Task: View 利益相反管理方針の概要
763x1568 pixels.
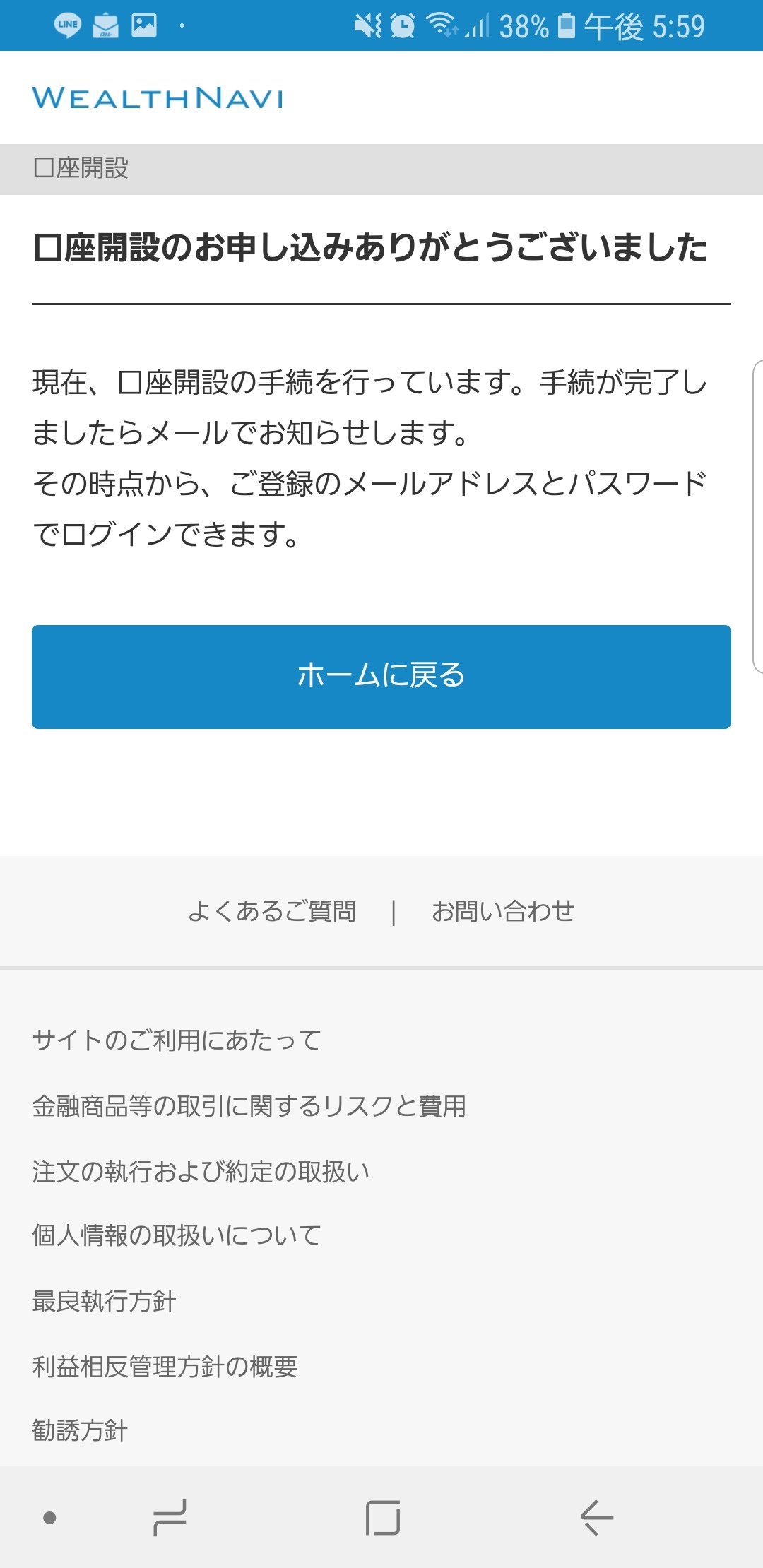Action: tap(165, 1367)
